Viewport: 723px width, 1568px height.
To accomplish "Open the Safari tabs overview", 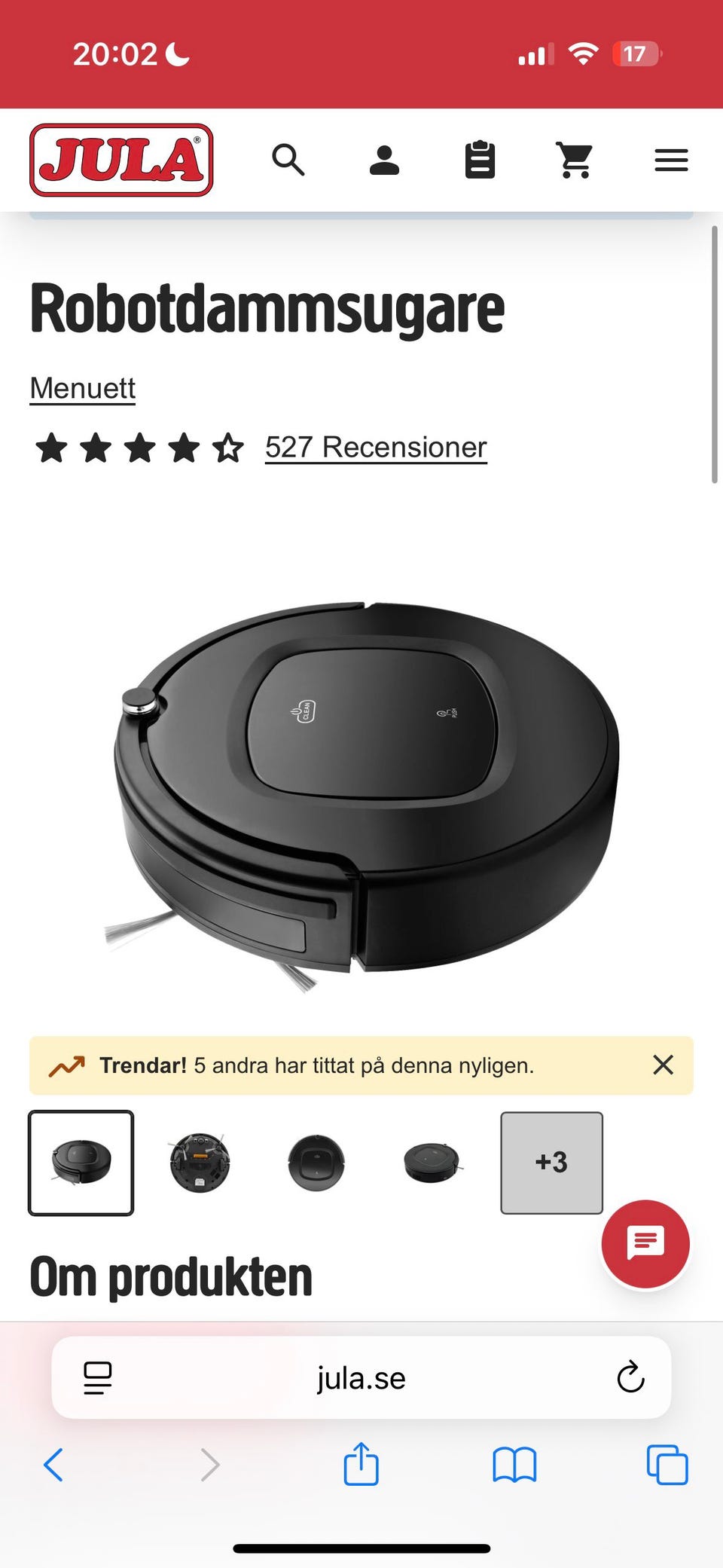I will click(x=667, y=1465).
